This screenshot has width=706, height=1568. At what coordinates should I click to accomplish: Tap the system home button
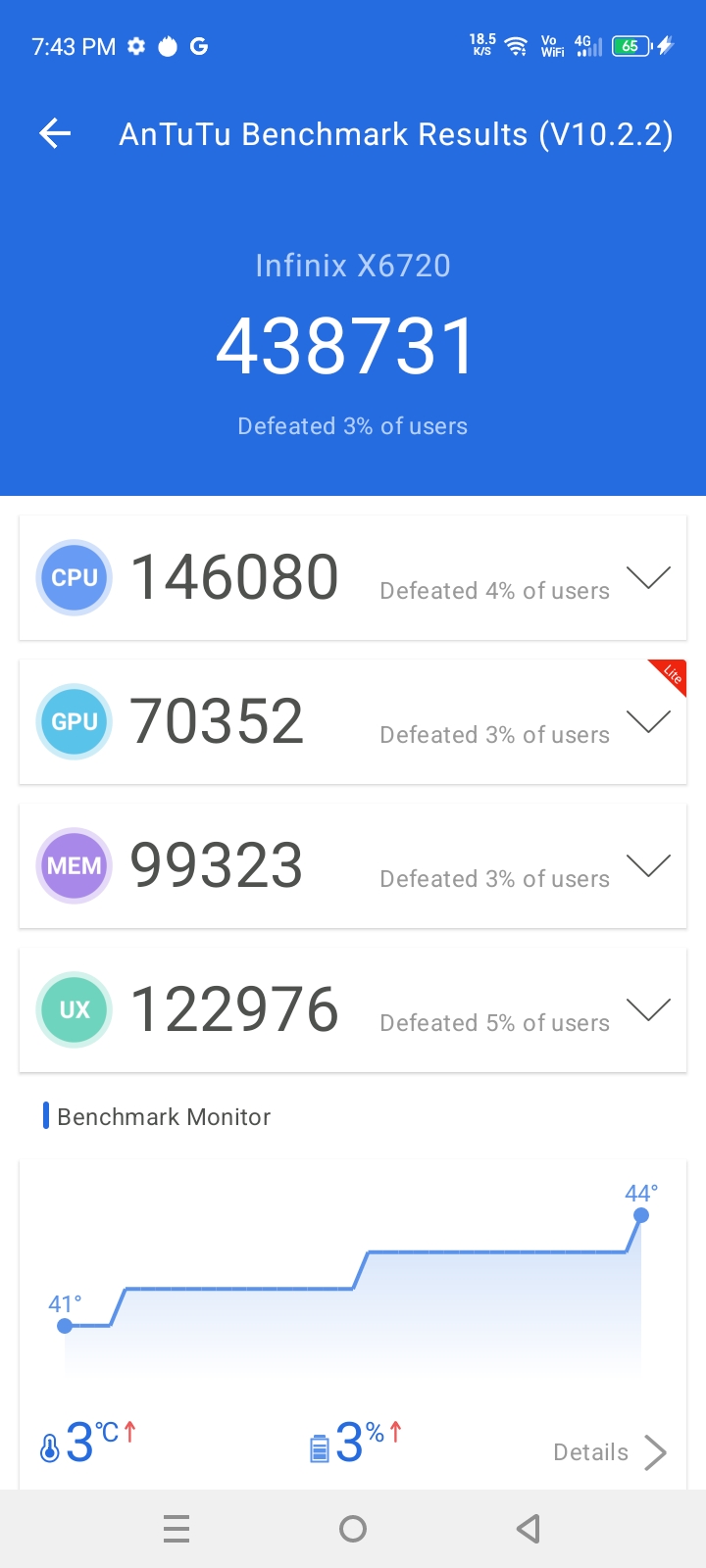click(x=353, y=1529)
